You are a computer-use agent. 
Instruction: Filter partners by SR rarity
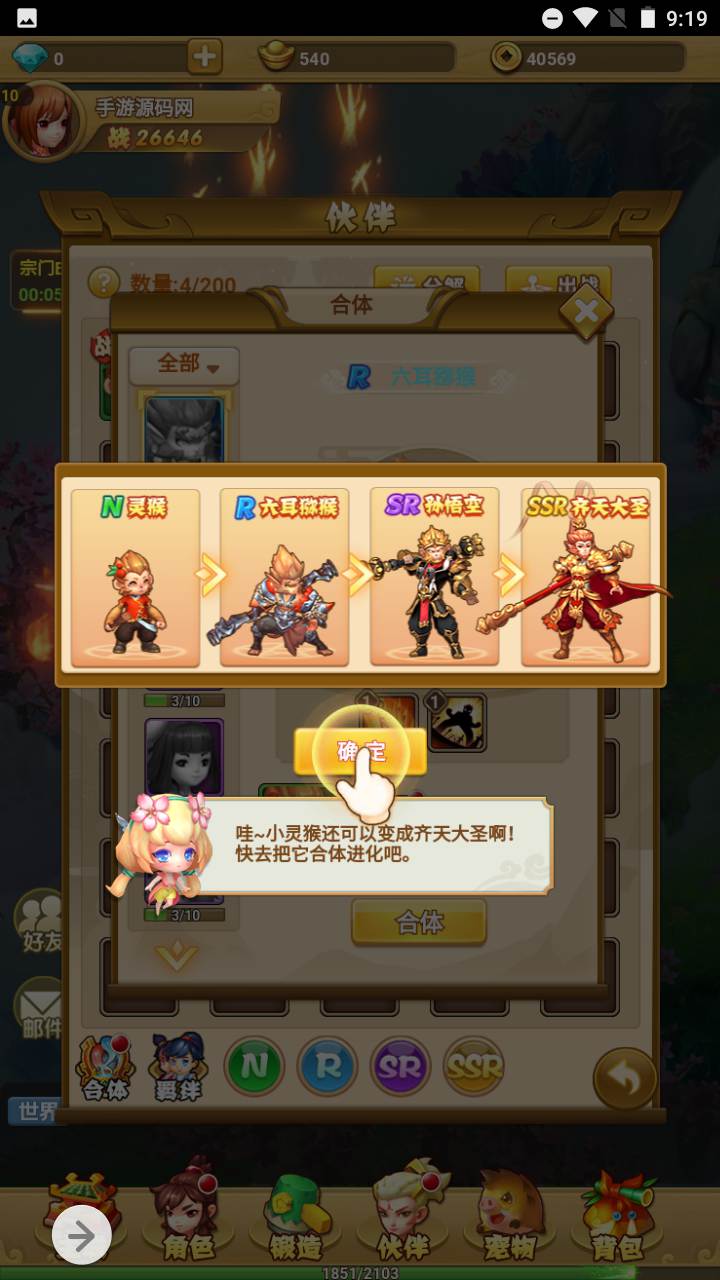(400, 1066)
